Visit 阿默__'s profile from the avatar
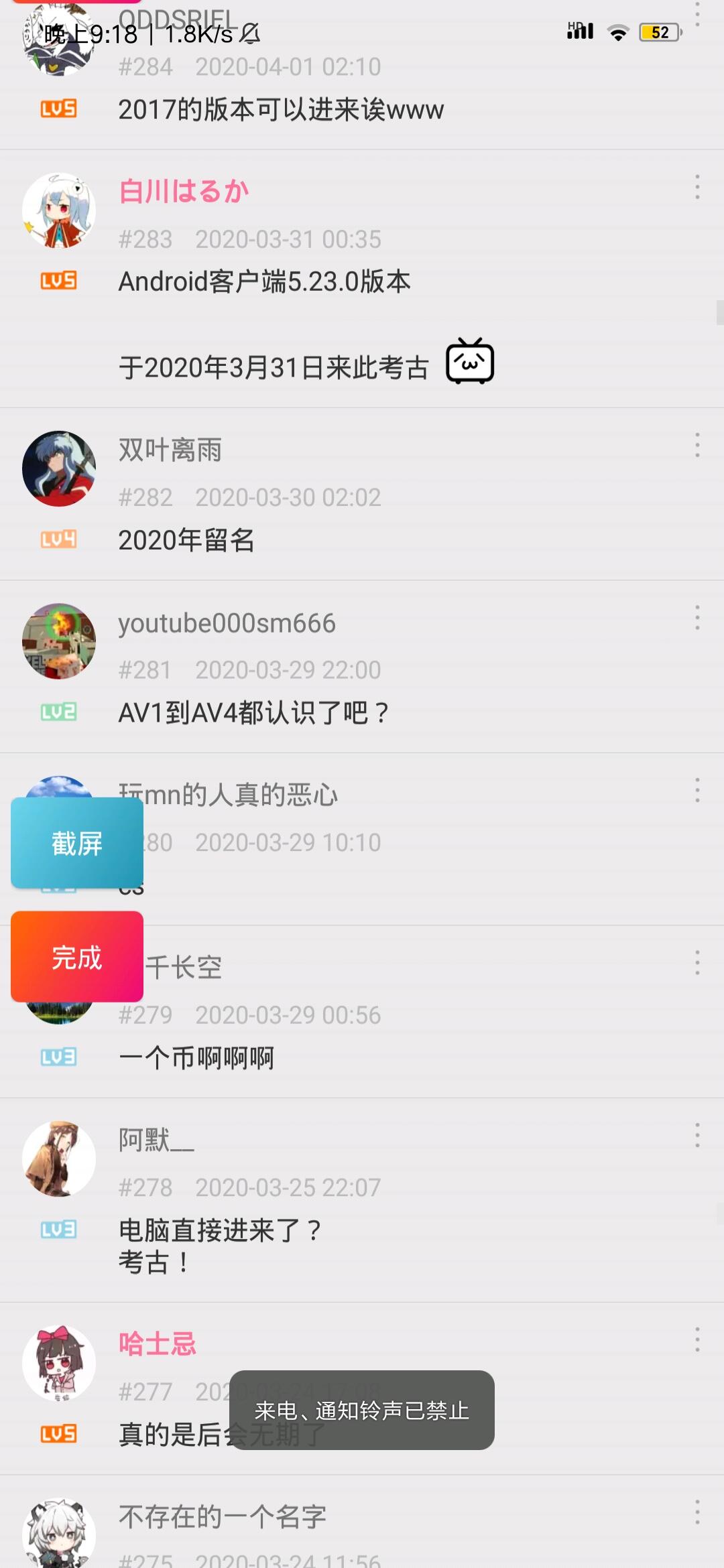Image resolution: width=724 pixels, height=1568 pixels. pos(59,1159)
